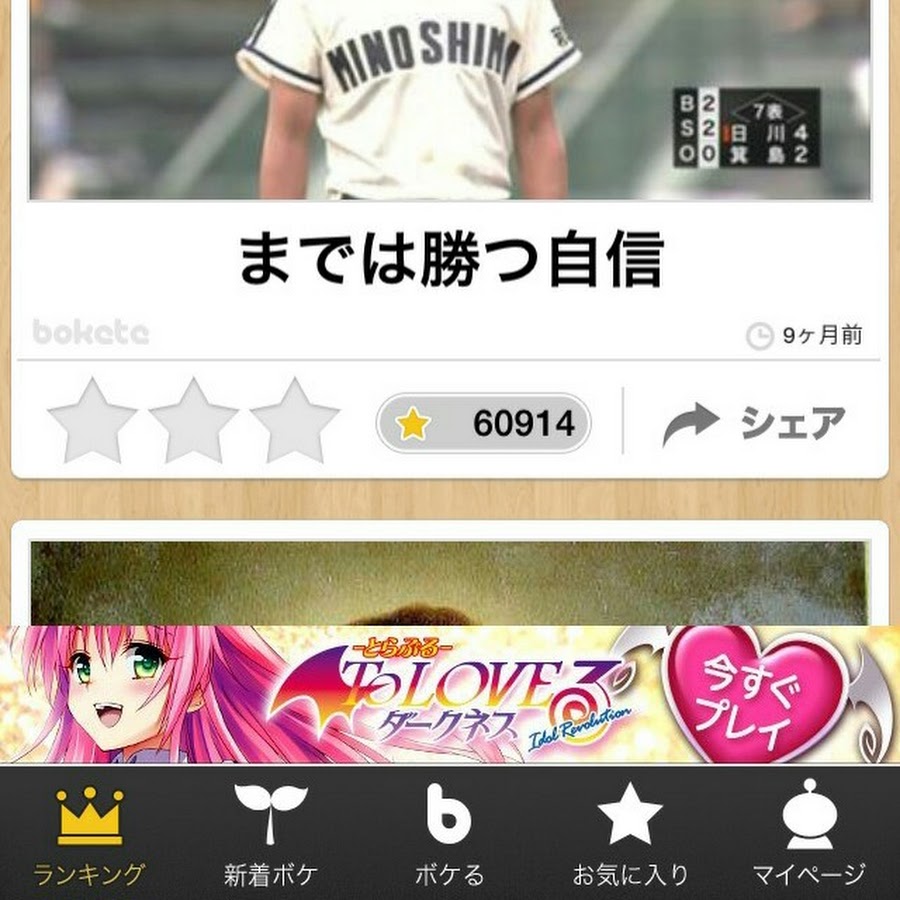
Task: Open the 新着ボケ tab
Action: pos(270,834)
